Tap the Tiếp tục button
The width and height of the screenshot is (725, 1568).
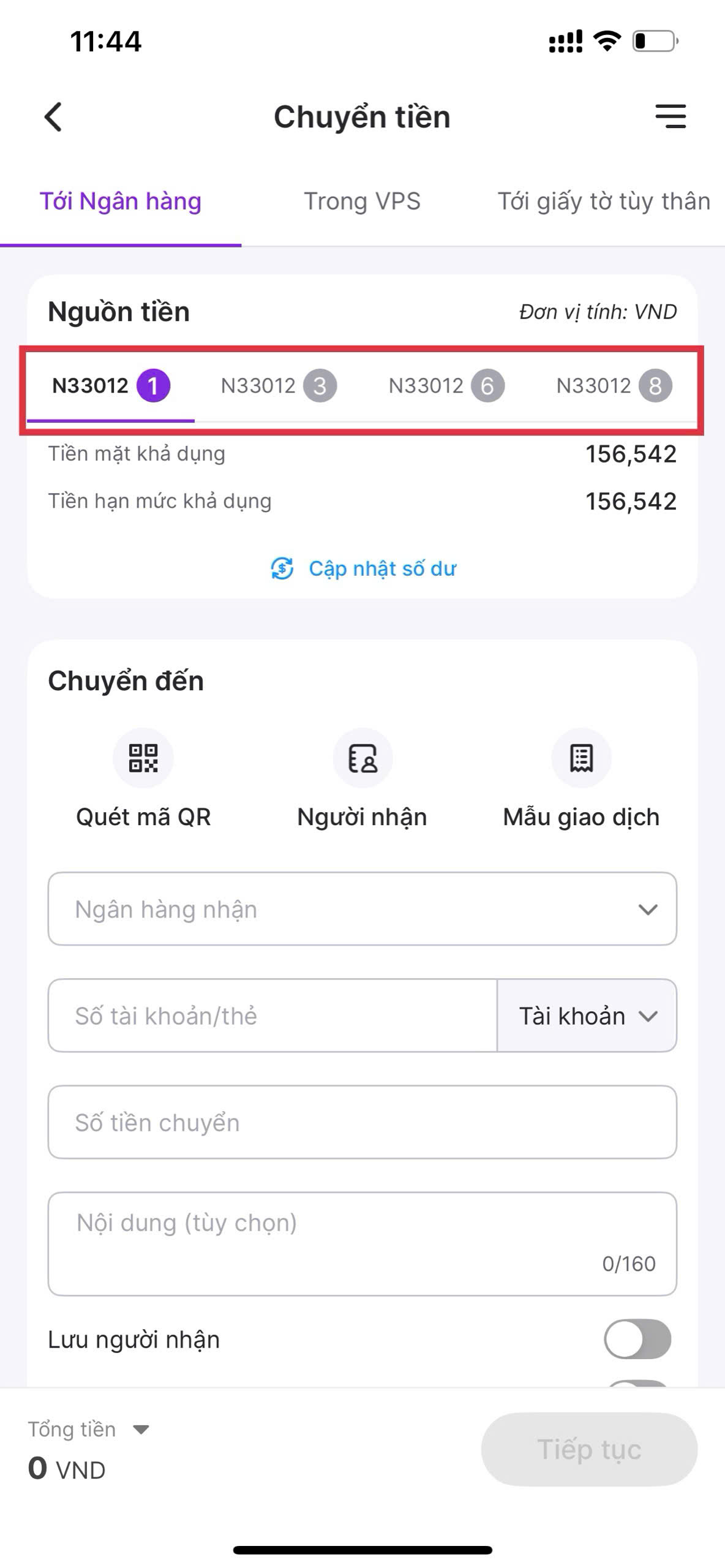click(589, 1449)
